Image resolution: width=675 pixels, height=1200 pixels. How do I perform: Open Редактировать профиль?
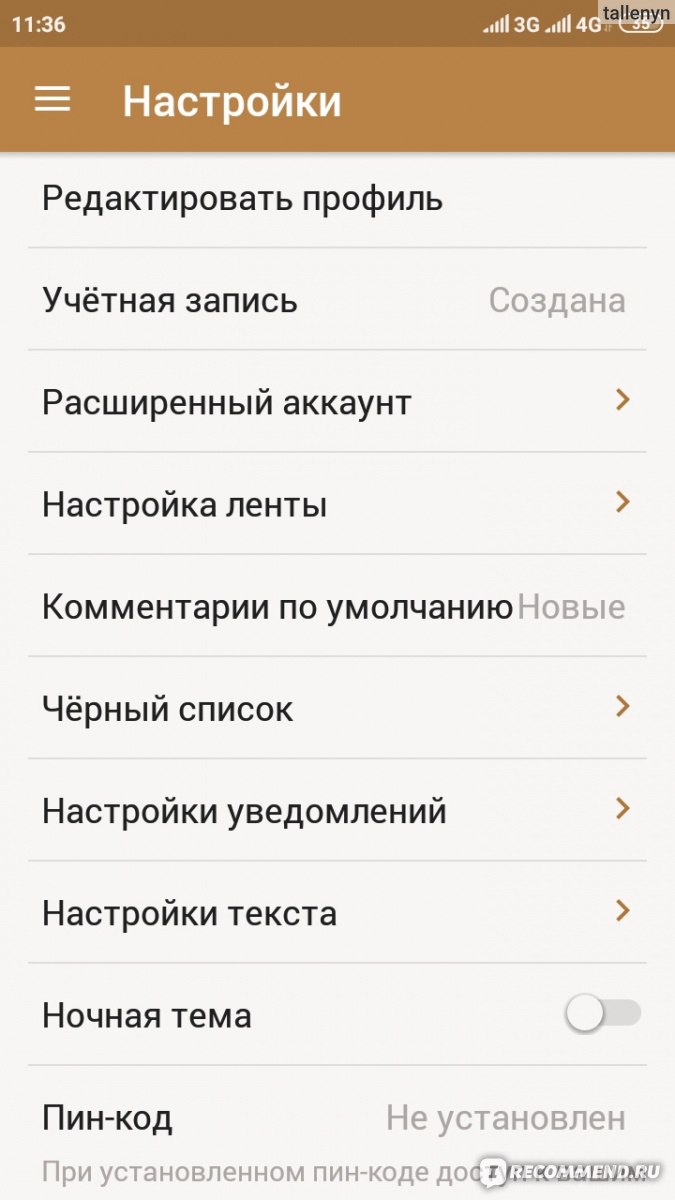(x=337, y=199)
